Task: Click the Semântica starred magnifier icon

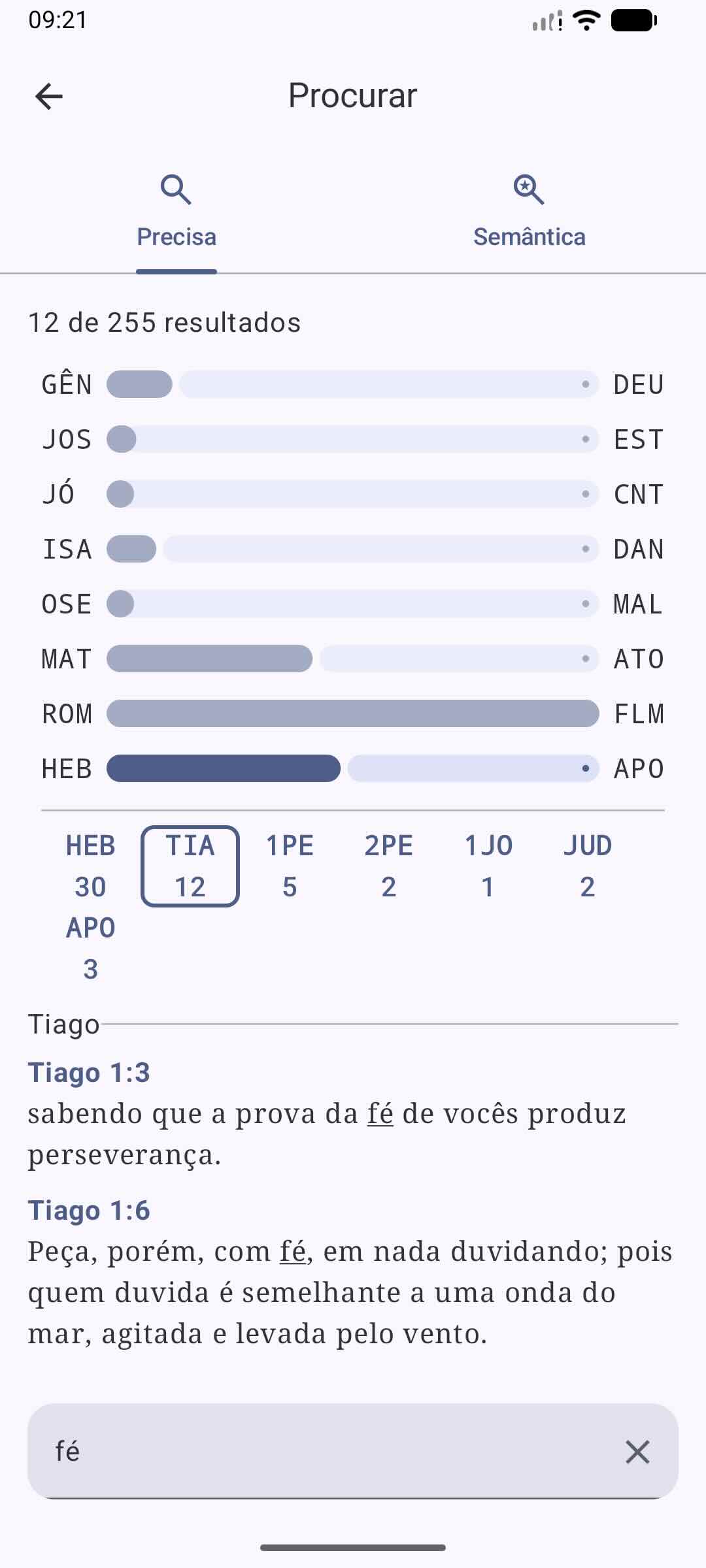Action: (528, 190)
